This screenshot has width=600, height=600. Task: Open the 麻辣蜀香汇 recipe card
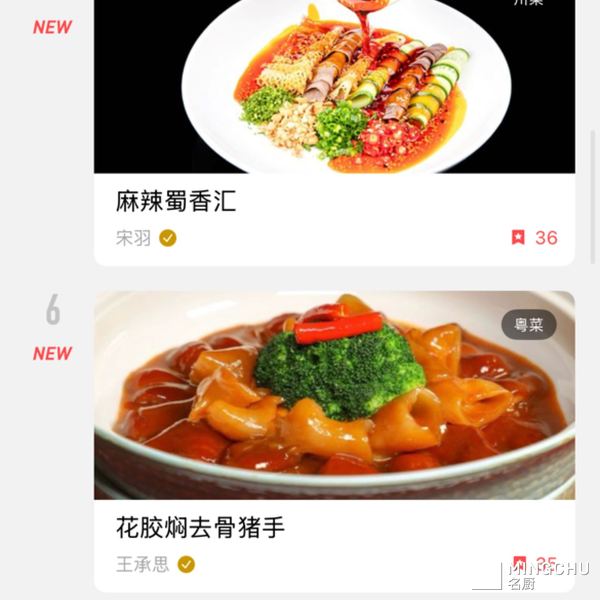click(176, 201)
